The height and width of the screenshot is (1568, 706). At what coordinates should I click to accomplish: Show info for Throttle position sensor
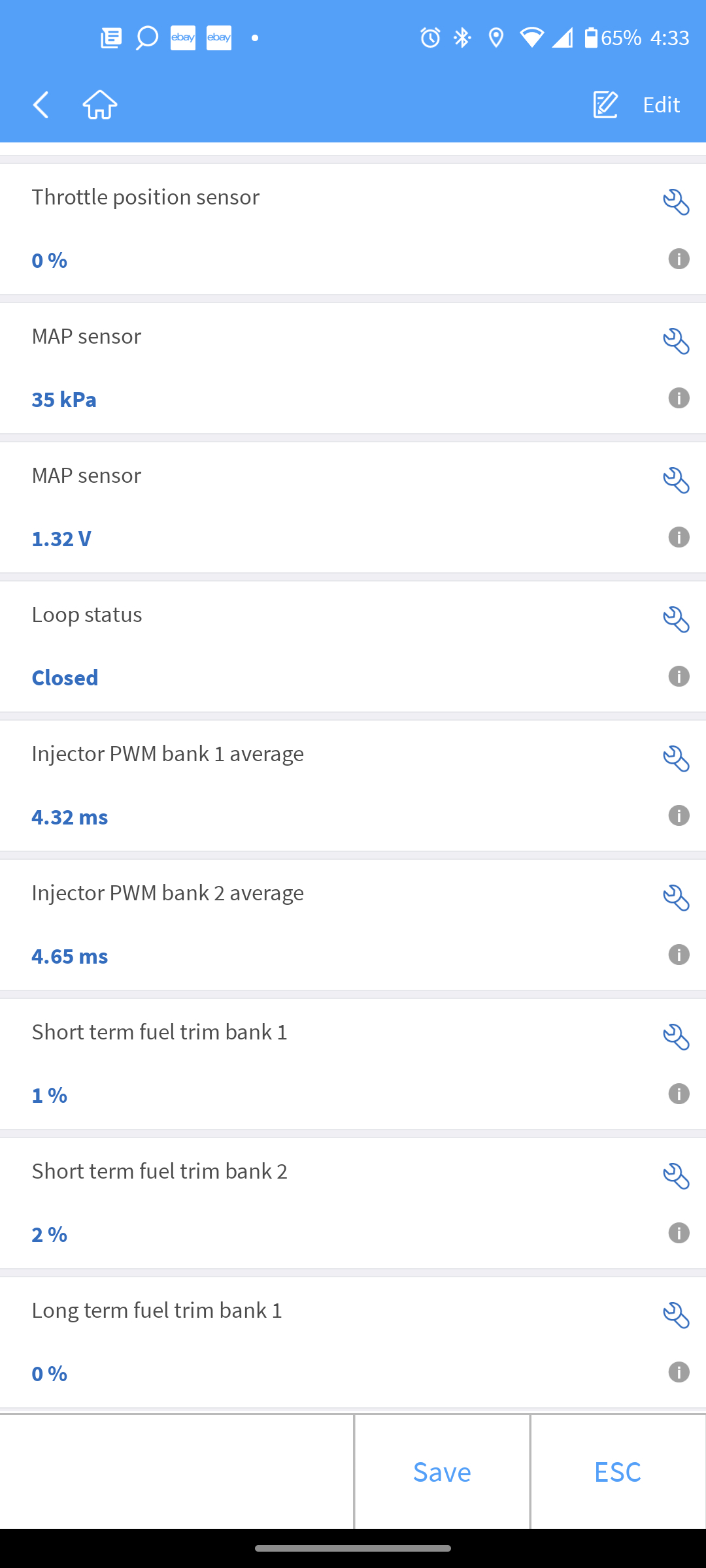(679, 259)
